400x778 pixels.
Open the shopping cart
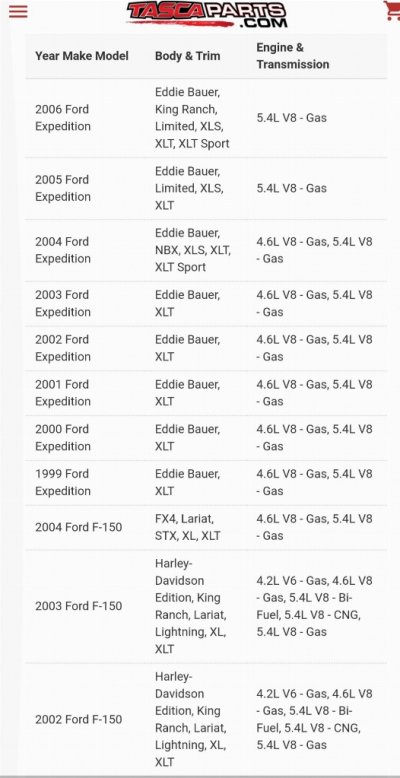point(393,11)
